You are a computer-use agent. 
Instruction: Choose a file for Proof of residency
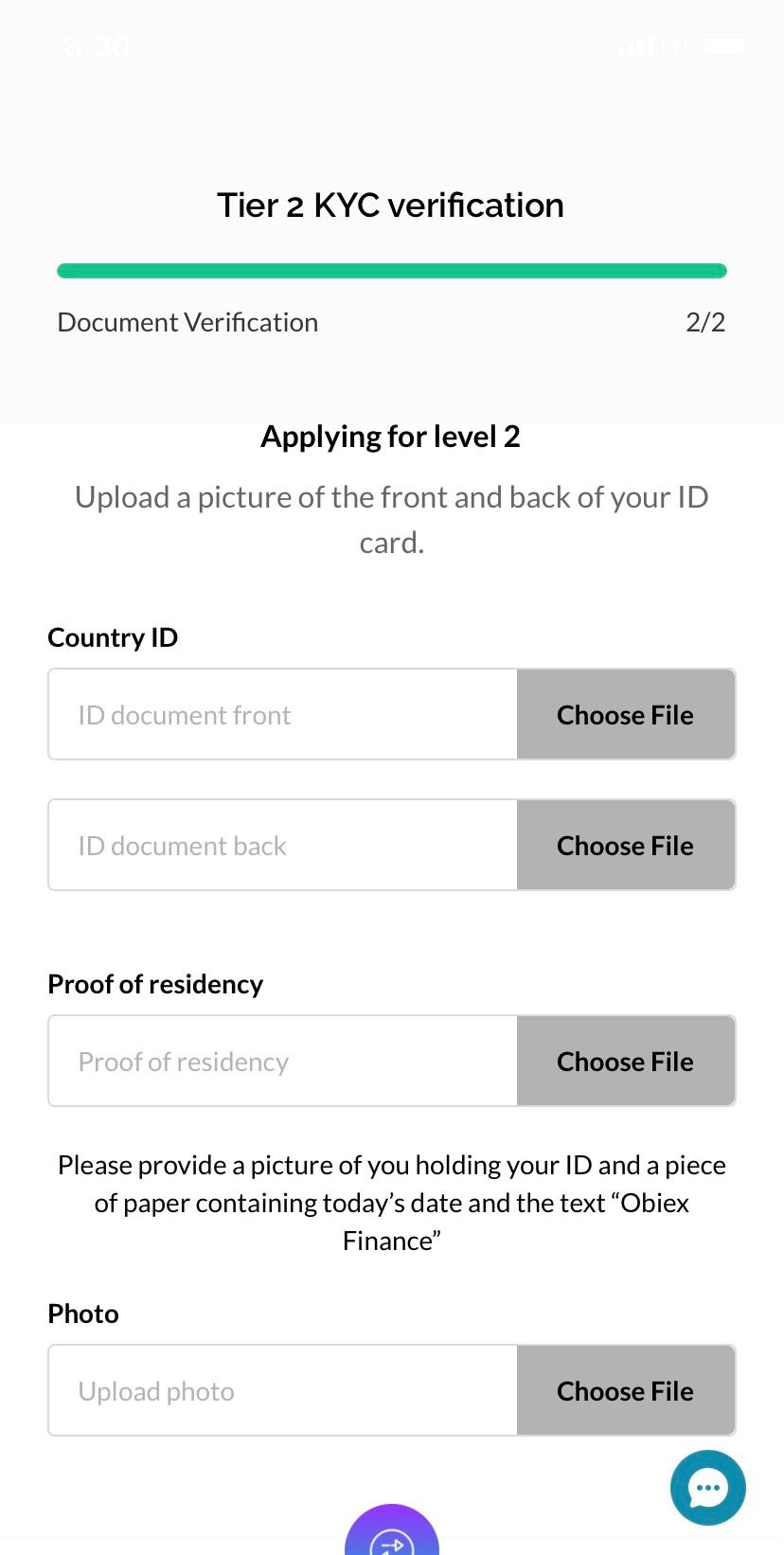(626, 1061)
